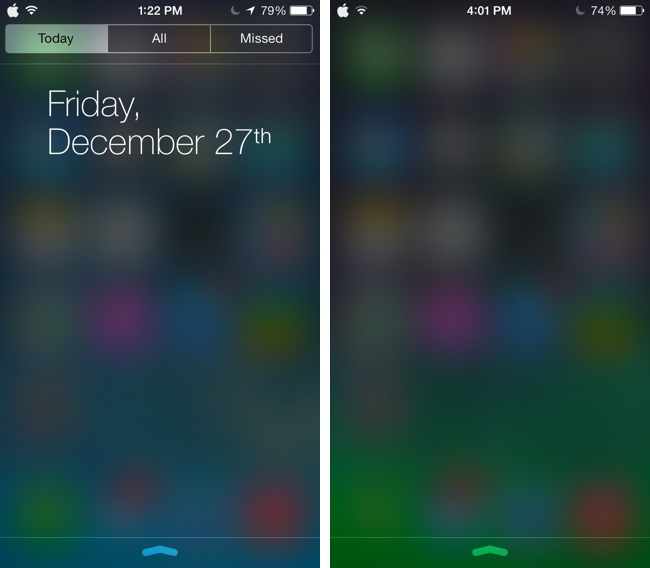Tap the green grabber handle
Screen dimensions: 650x568
click(x=489, y=551)
